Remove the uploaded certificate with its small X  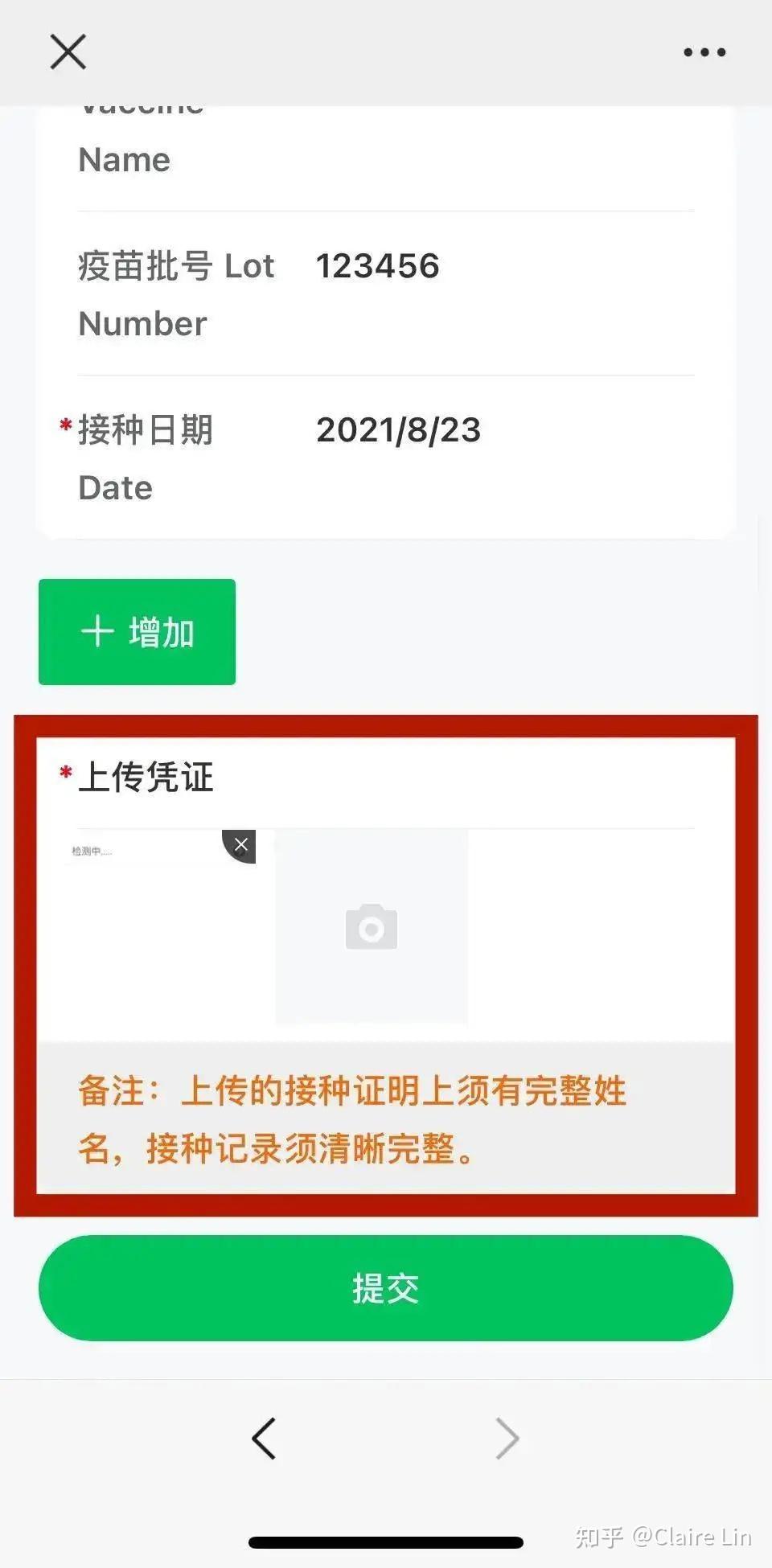point(240,844)
